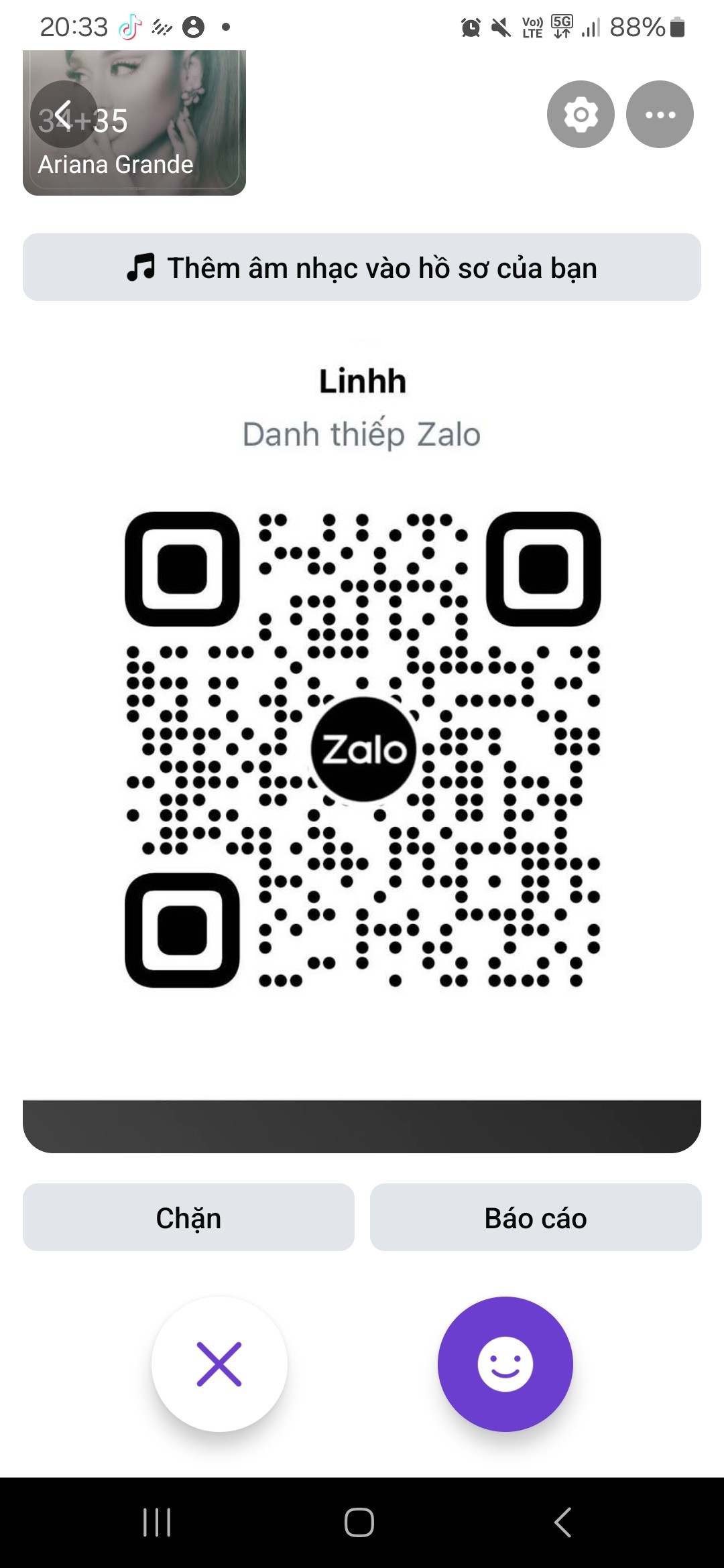Image resolution: width=724 pixels, height=1568 pixels.
Task: Tap 'Thêm âm nhạc vào hồ sơ của bạn'
Action: click(x=362, y=267)
